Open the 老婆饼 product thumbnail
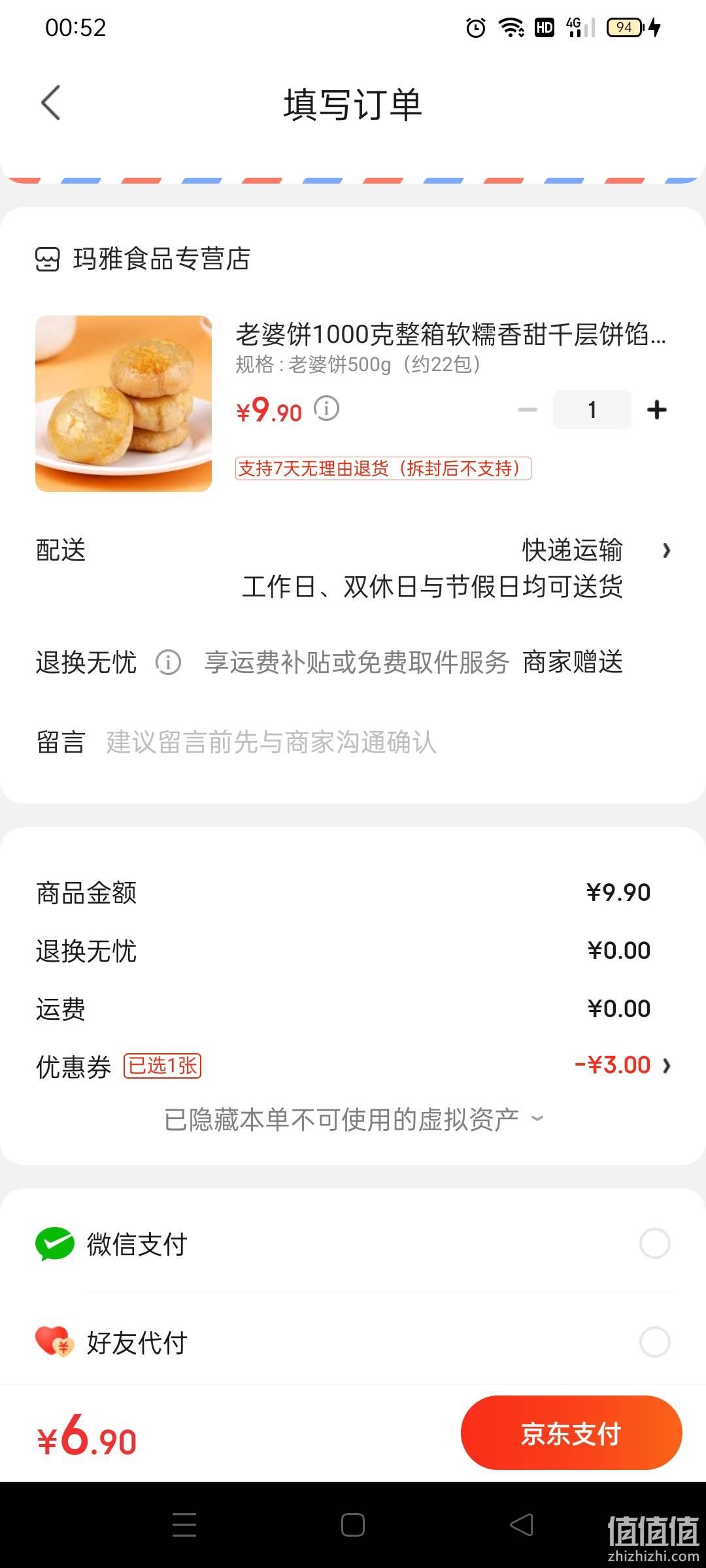This screenshot has height=1568, width=706. 124,403
